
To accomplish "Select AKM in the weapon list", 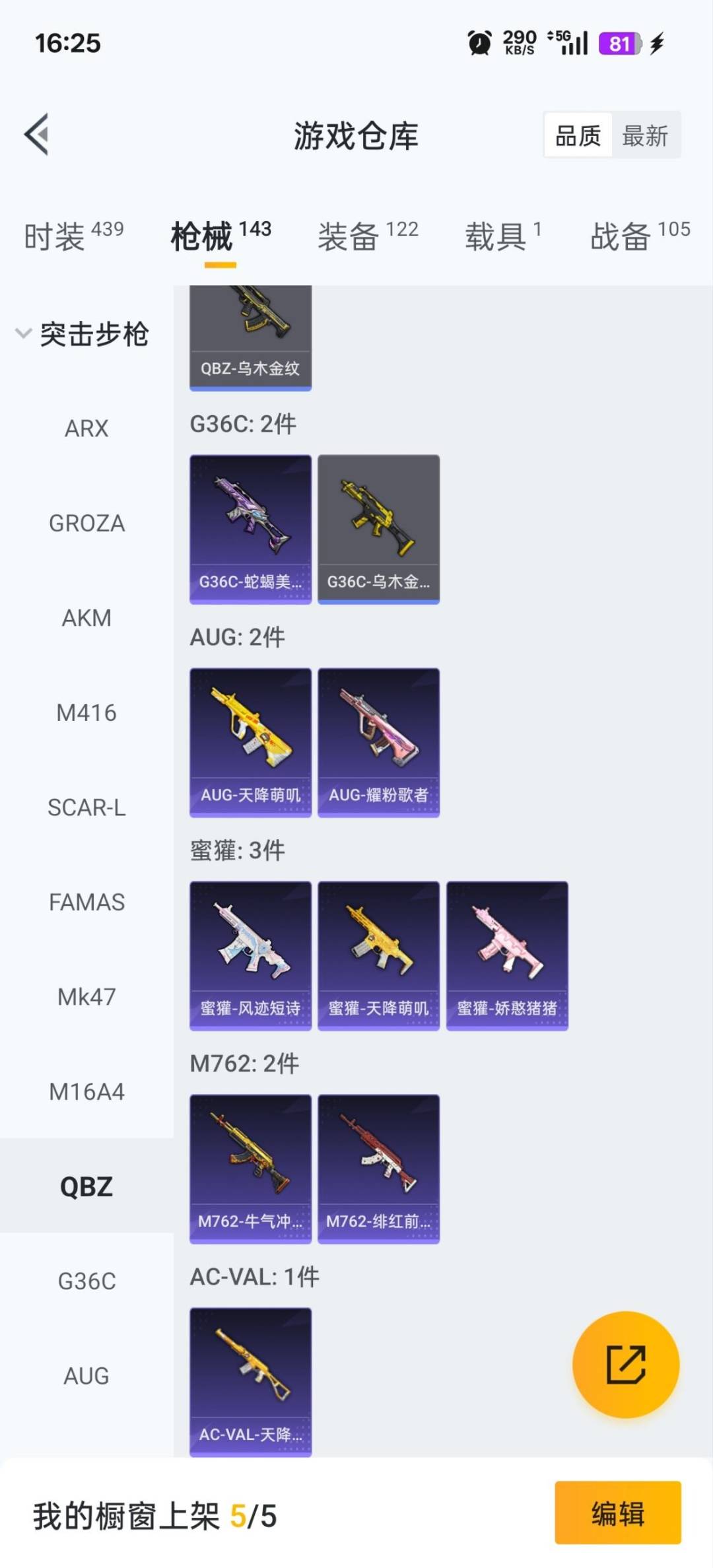I will 86,618.
